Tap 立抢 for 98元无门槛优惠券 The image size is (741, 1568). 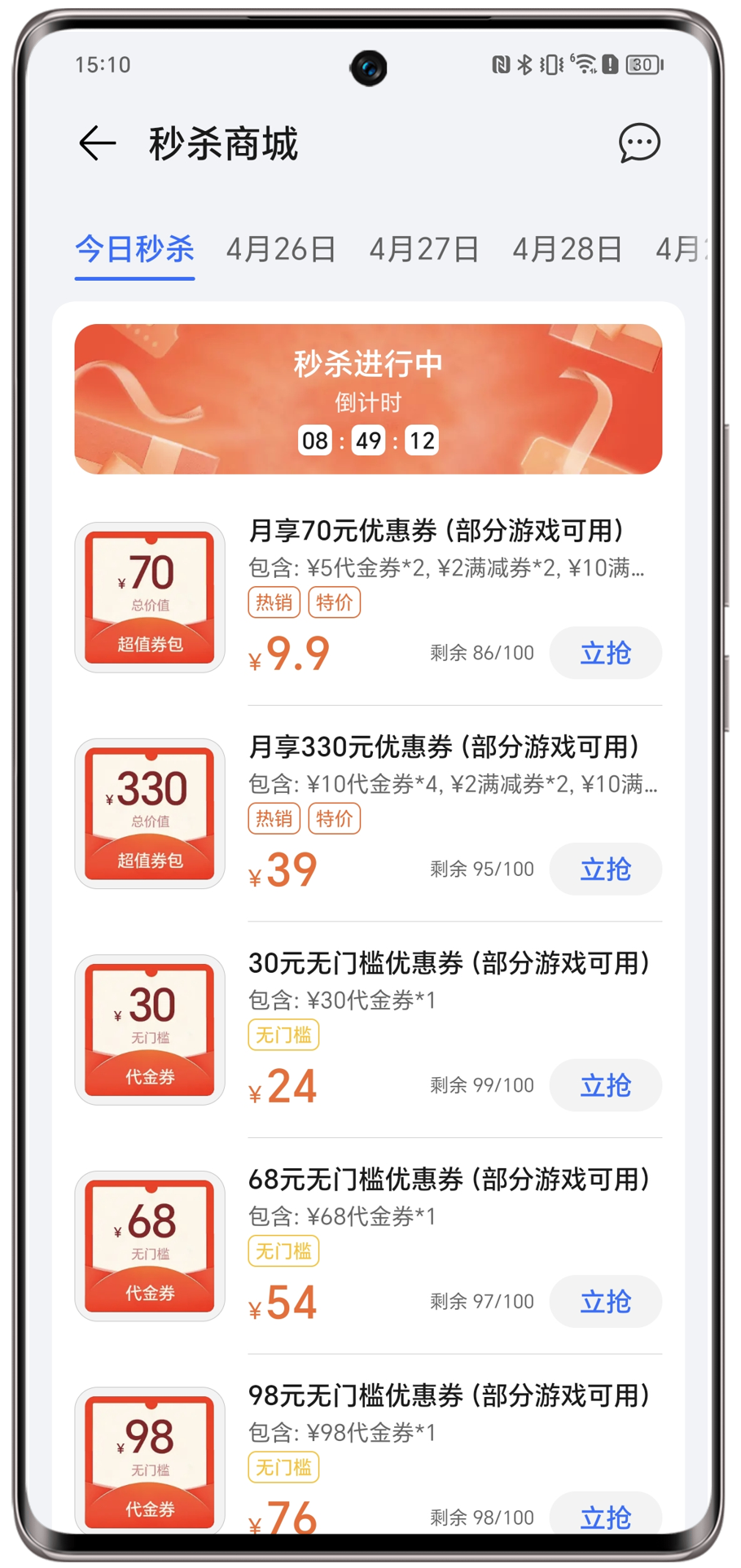tap(605, 1516)
